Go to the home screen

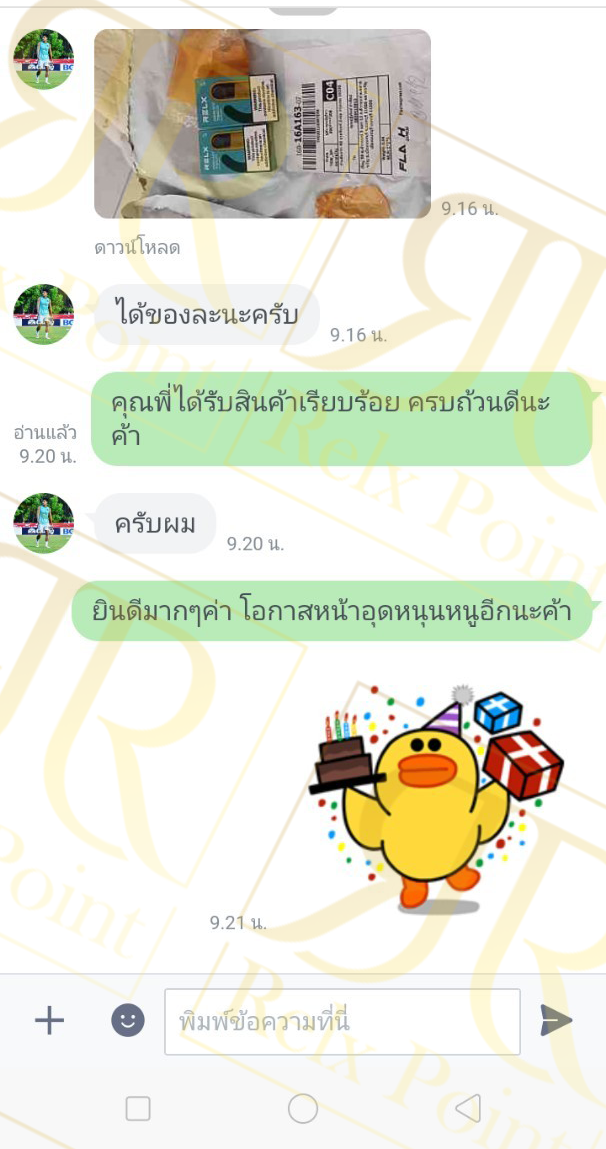[303, 1108]
